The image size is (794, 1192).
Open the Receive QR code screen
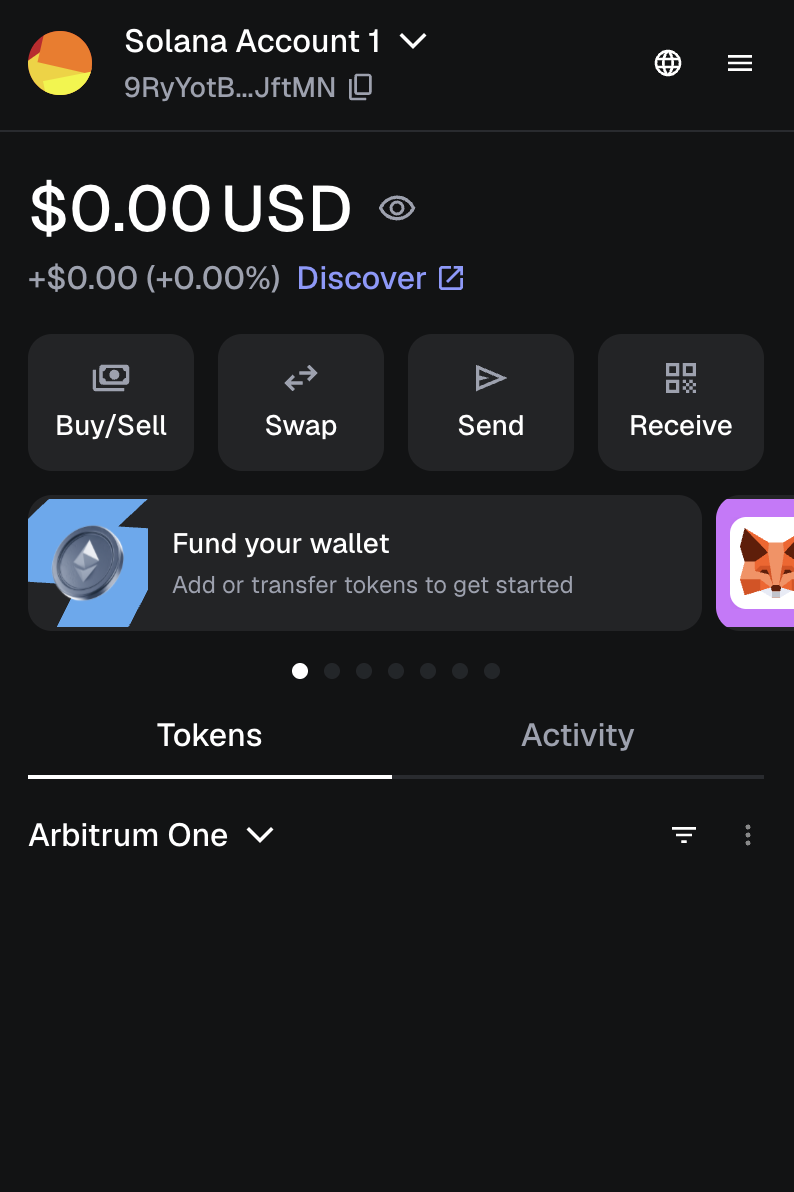point(680,402)
